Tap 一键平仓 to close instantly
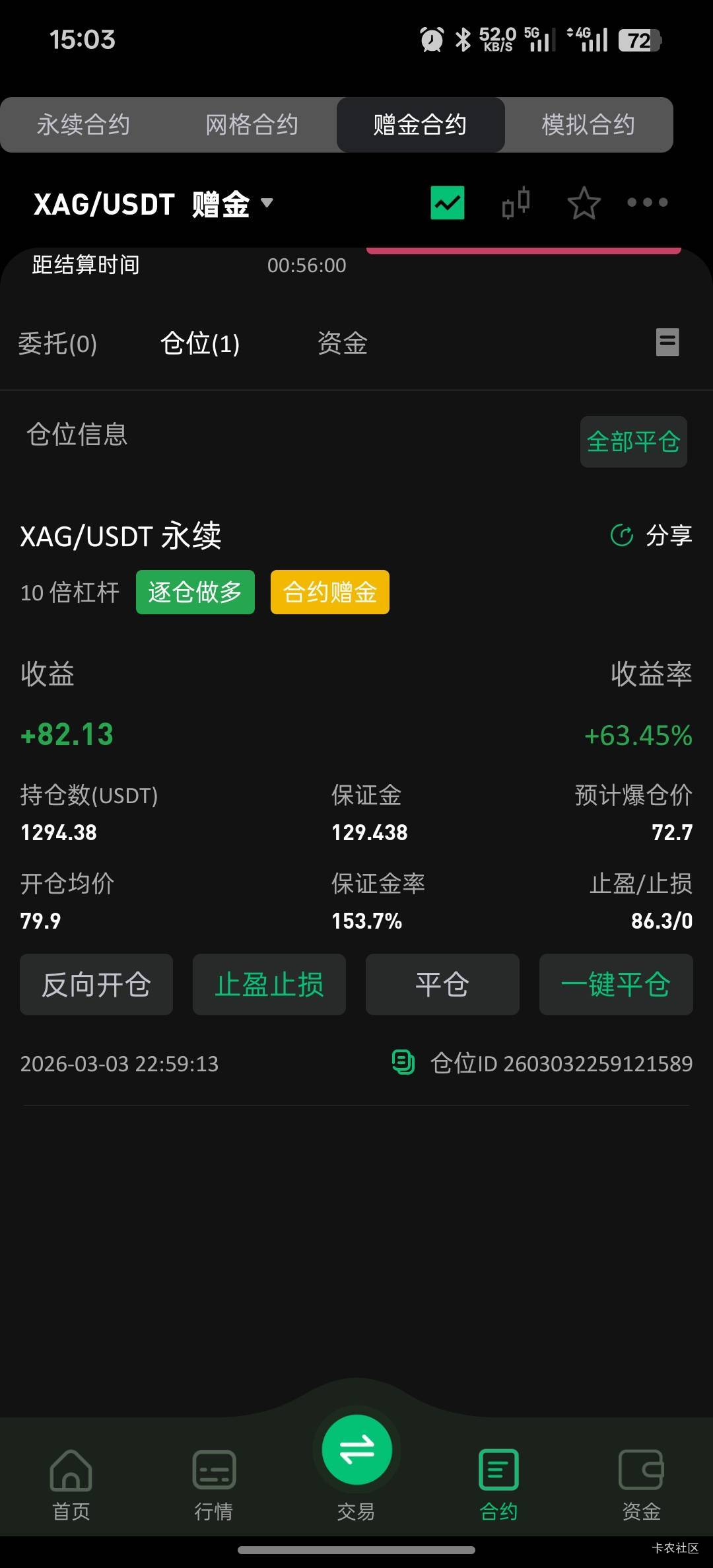 point(615,984)
